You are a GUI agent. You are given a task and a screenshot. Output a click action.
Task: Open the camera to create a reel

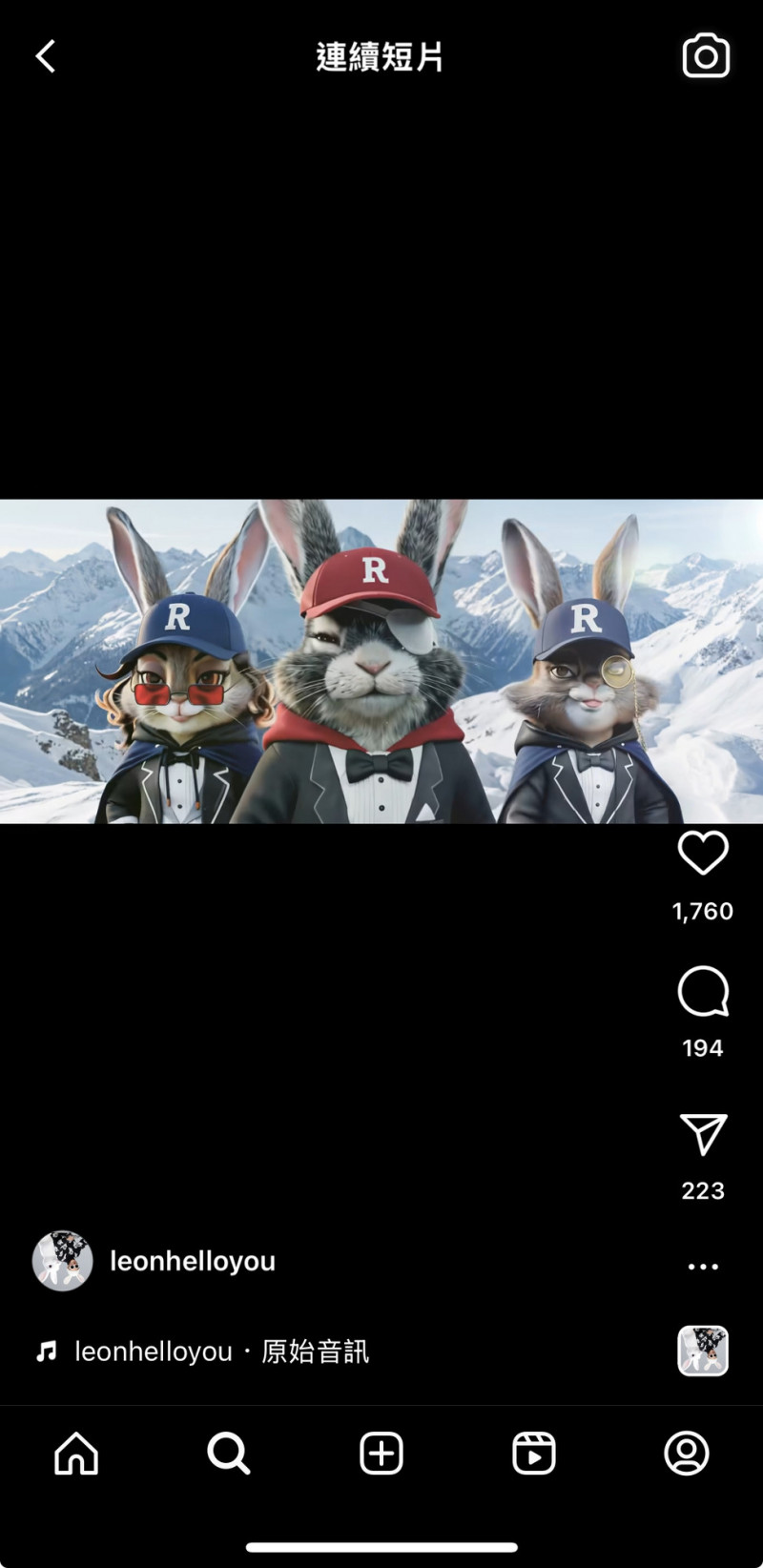[706, 57]
